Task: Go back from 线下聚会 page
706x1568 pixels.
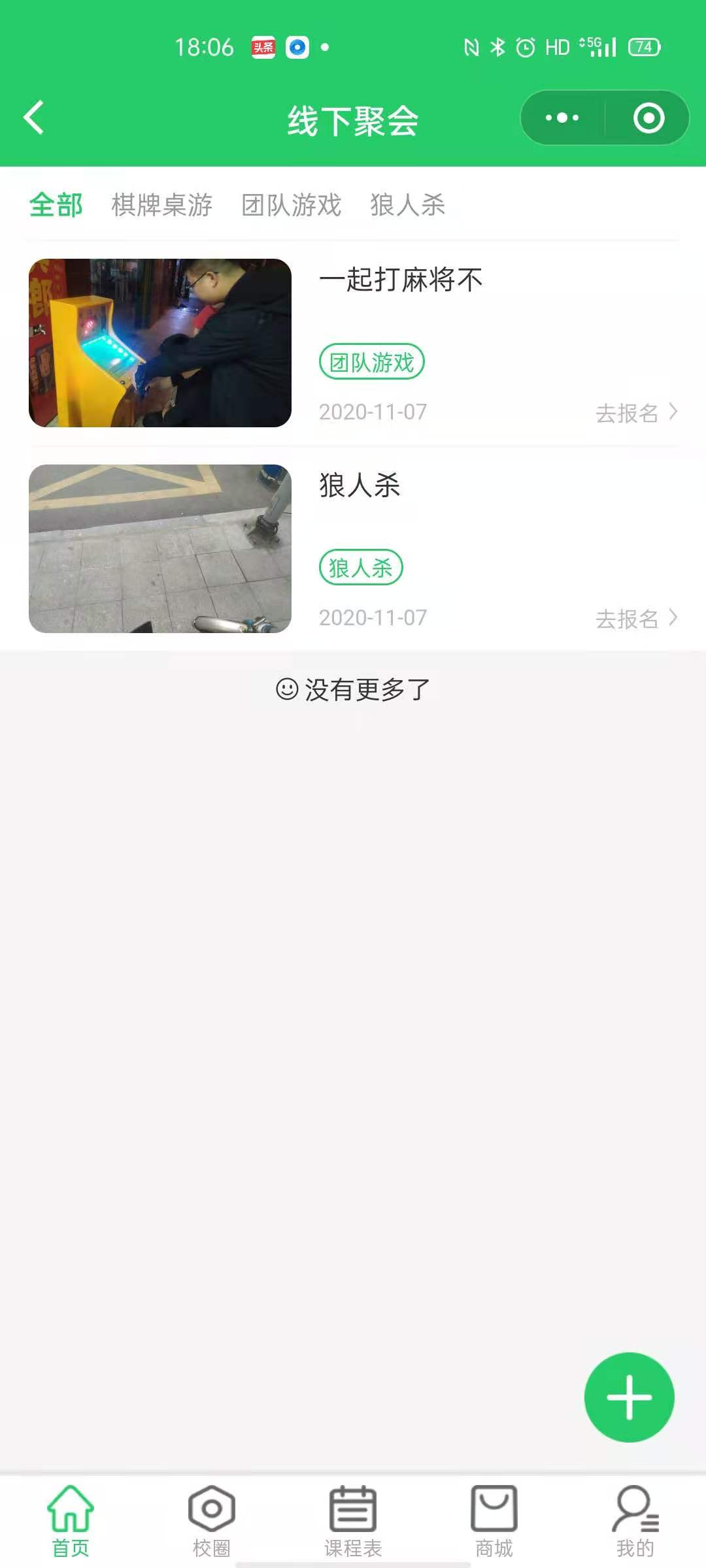Action: point(34,118)
